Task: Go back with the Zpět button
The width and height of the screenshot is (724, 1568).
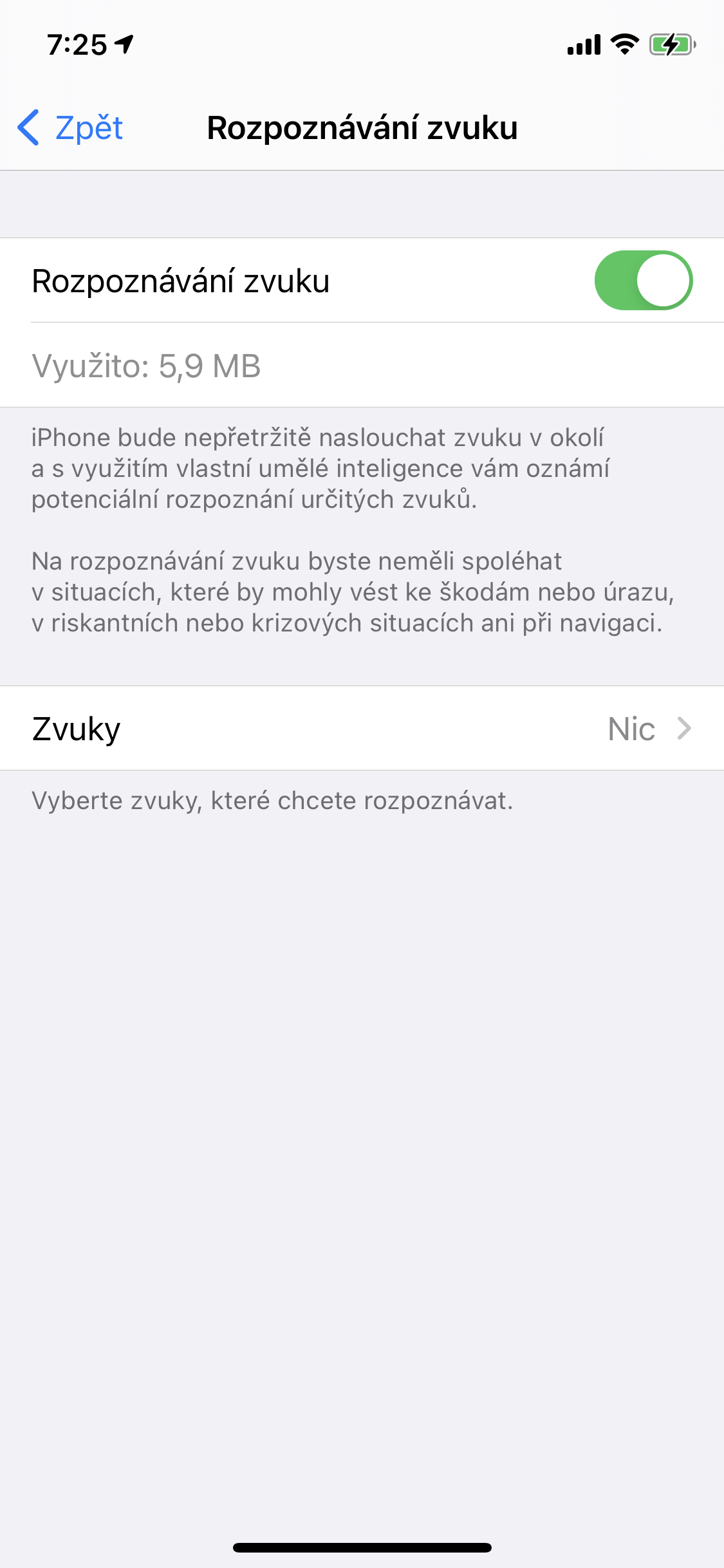Action: click(71, 127)
